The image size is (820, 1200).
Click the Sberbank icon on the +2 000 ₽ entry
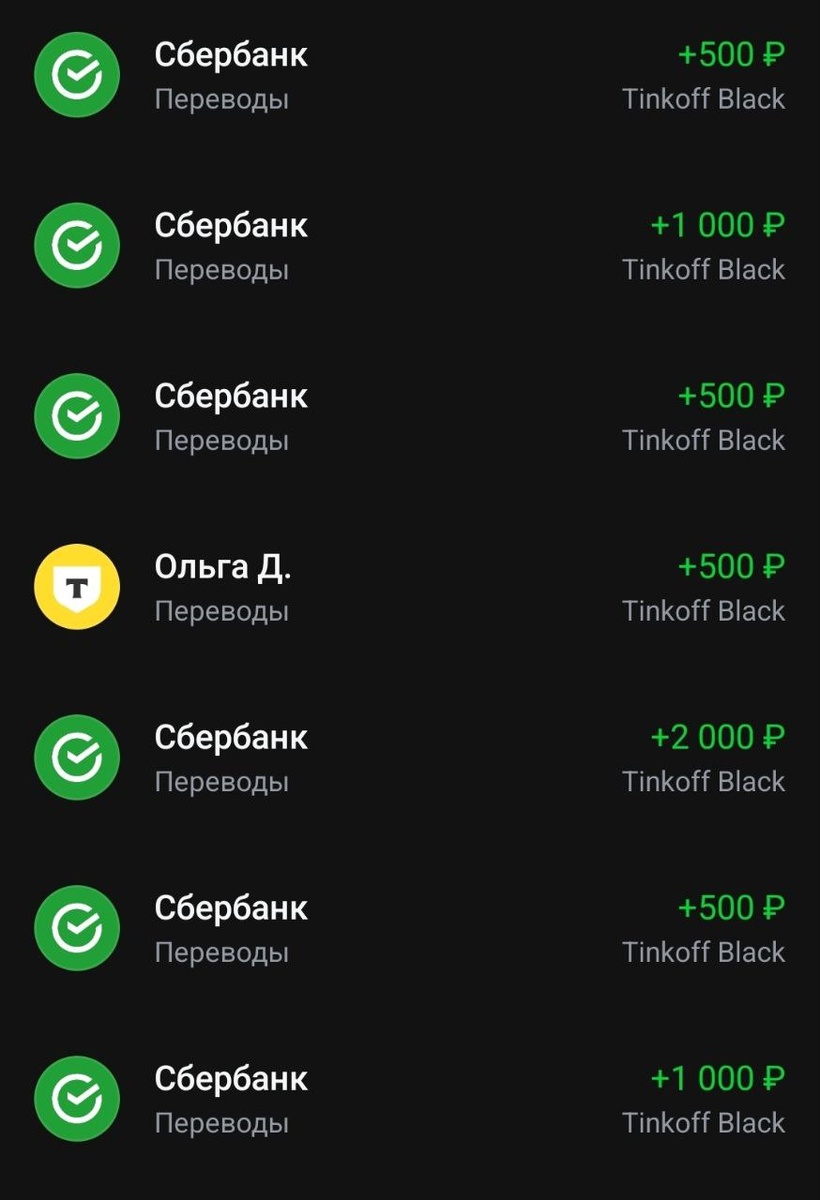pos(77,757)
